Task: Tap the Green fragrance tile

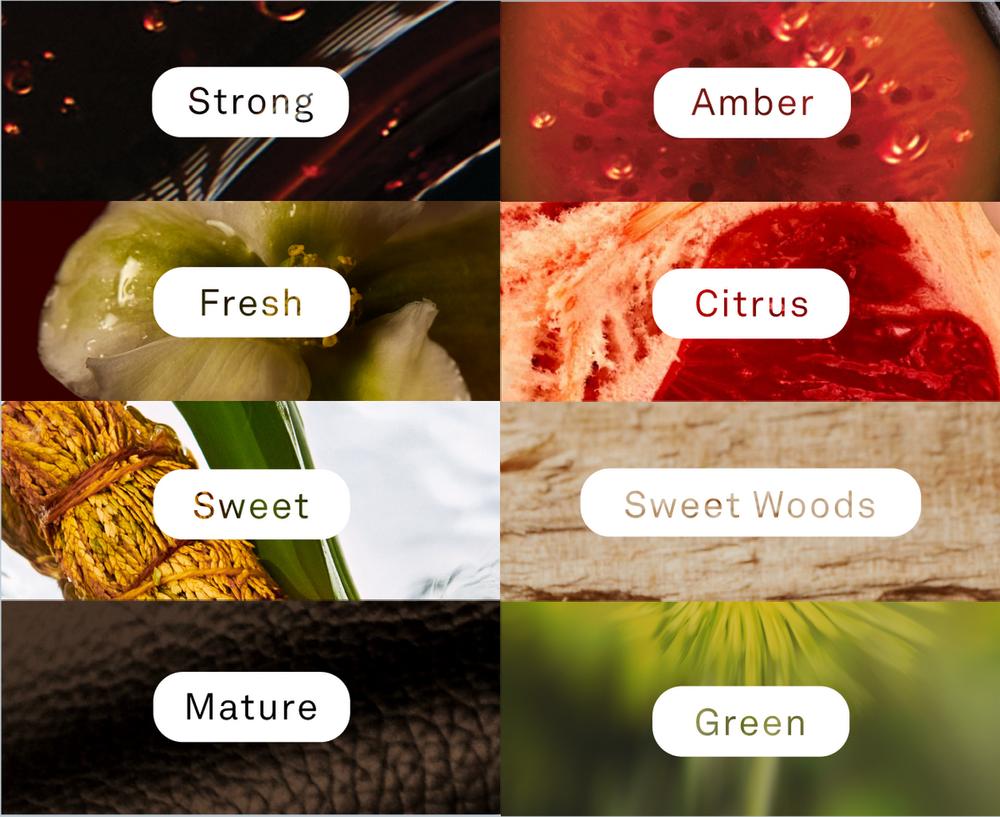Action: coord(750,721)
